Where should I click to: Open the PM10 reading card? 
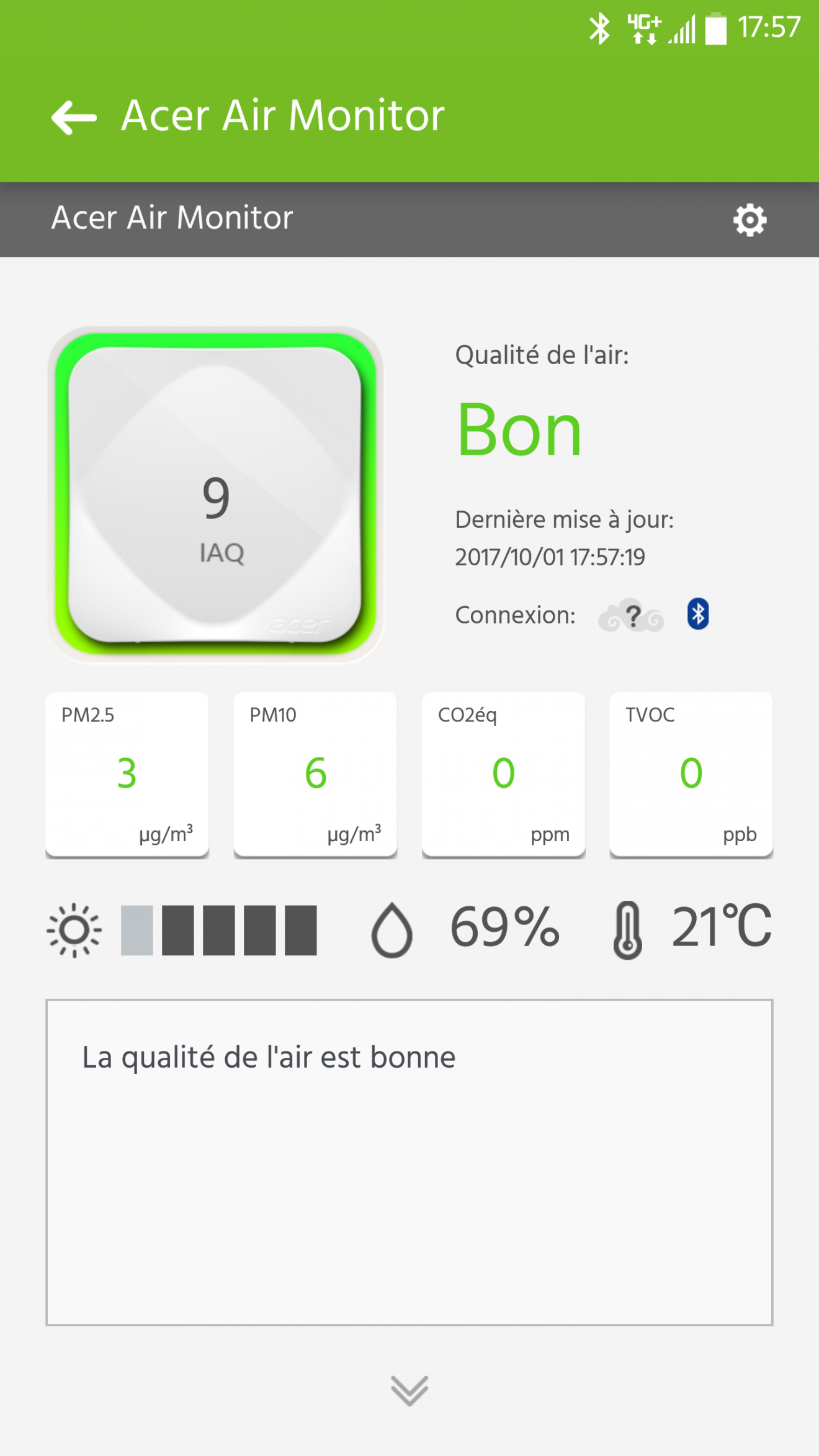click(x=315, y=774)
